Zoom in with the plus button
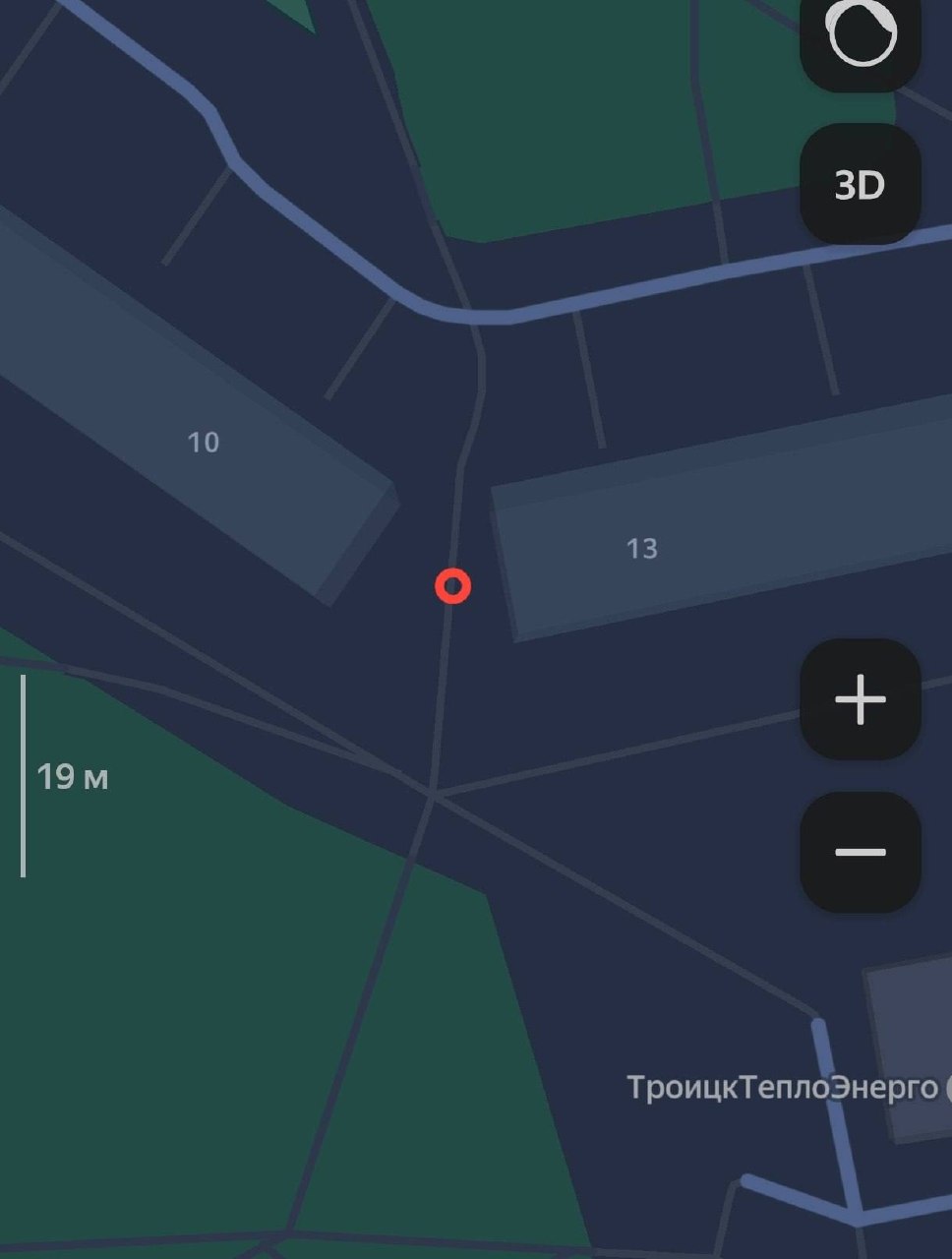Image resolution: width=952 pixels, height=1259 pixels. point(860,699)
